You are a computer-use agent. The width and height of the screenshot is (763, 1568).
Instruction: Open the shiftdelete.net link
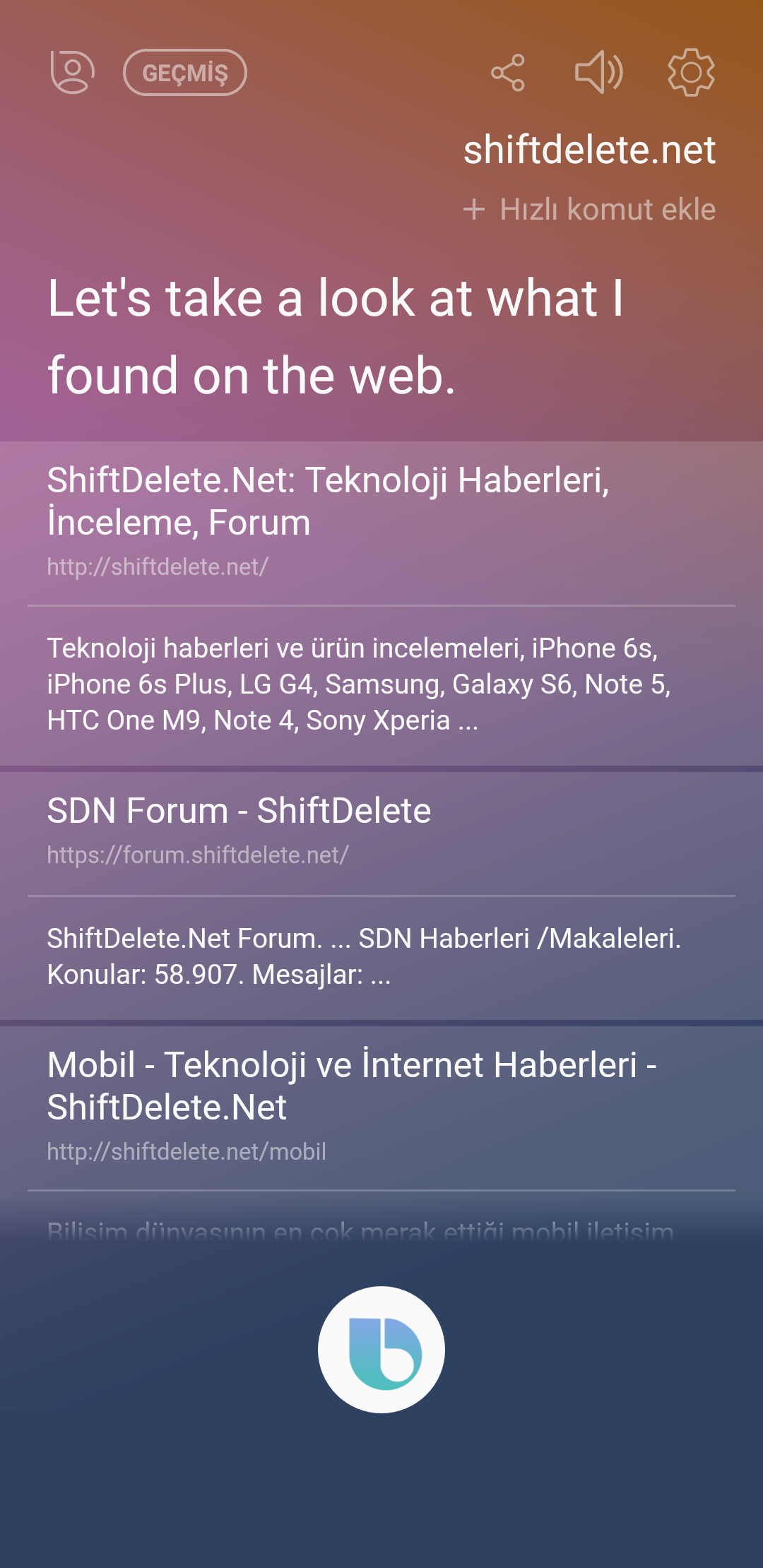pos(157,564)
